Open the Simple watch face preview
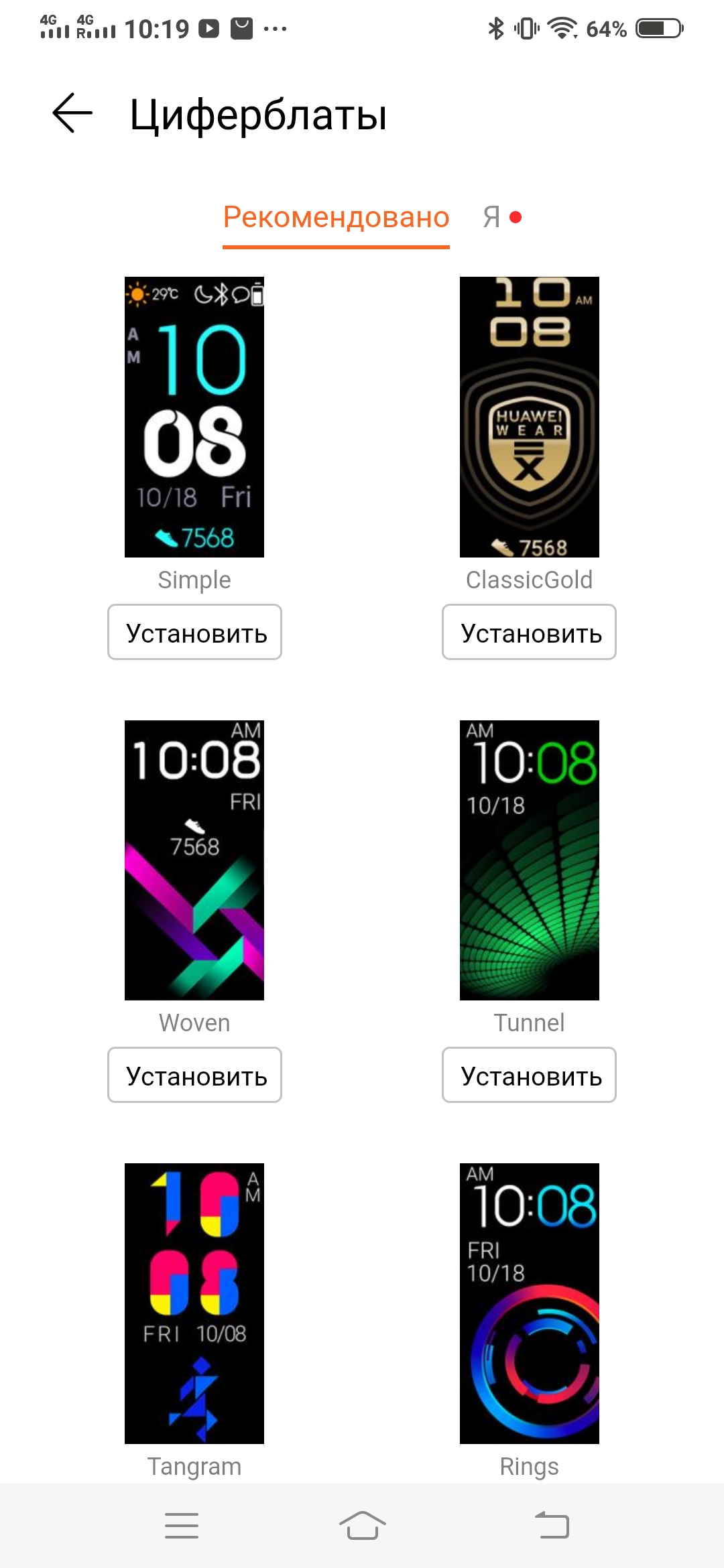 (194, 417)
